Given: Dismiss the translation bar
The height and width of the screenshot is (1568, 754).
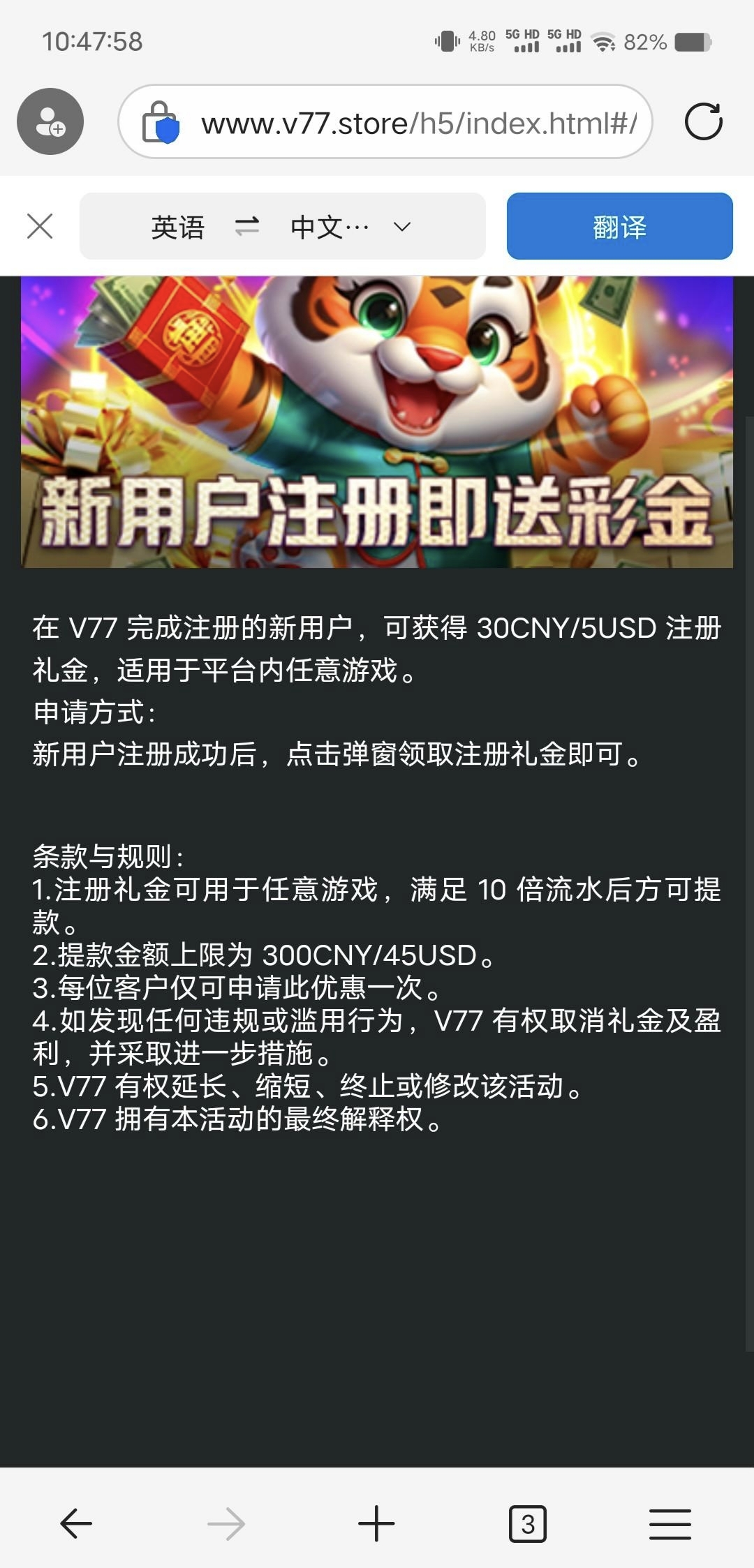Looking at the screenshot, I should pos(40,226).
